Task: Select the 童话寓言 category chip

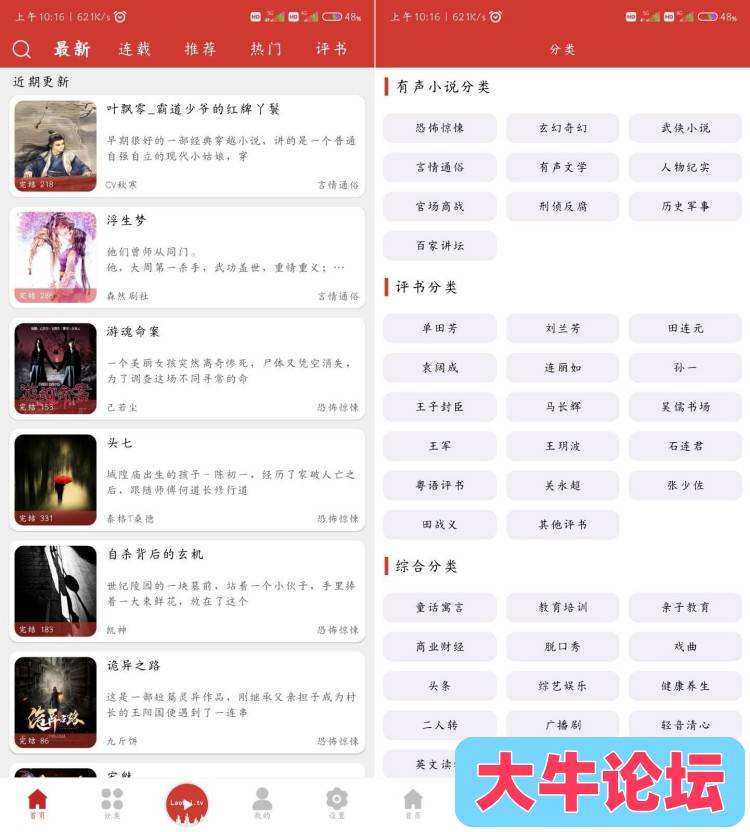Action: coord(440,607)
